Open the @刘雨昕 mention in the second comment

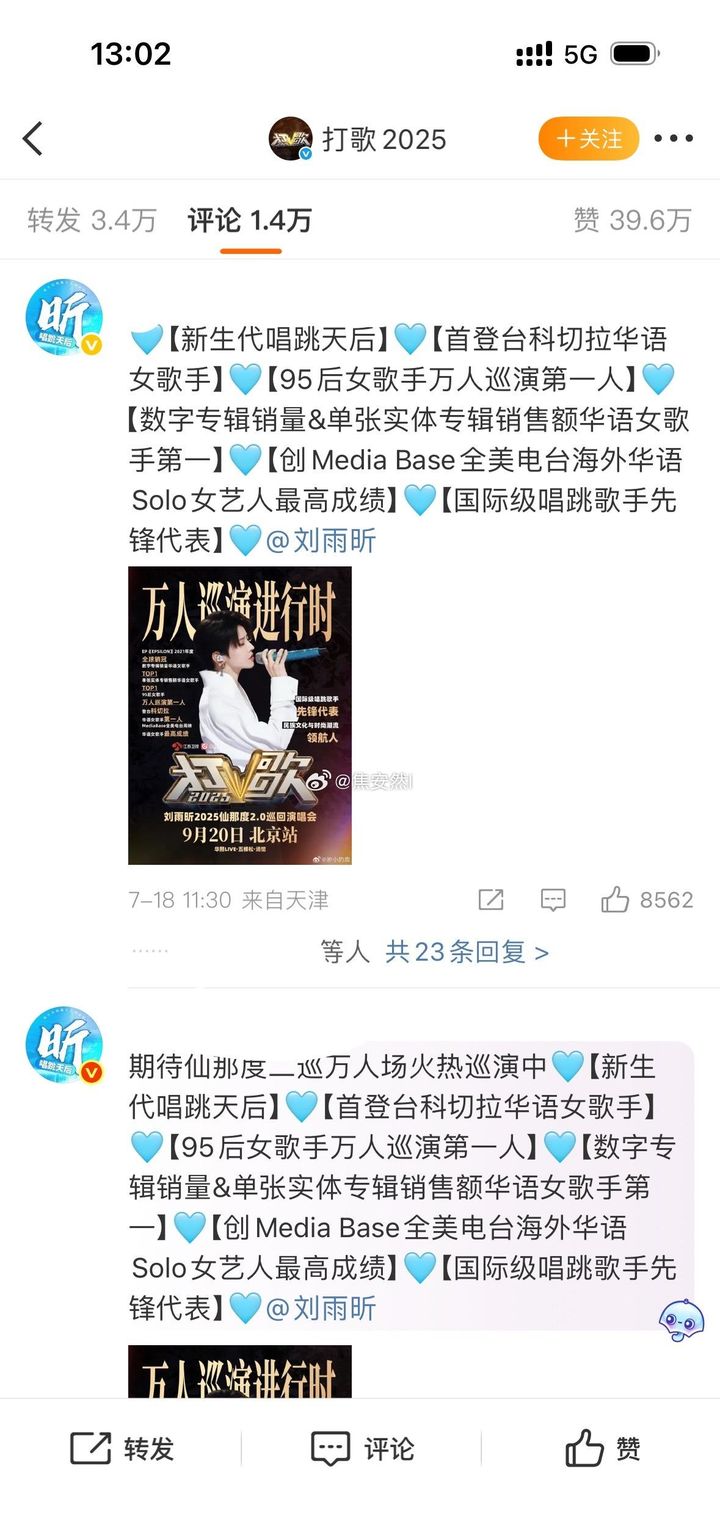(320, 1308)
